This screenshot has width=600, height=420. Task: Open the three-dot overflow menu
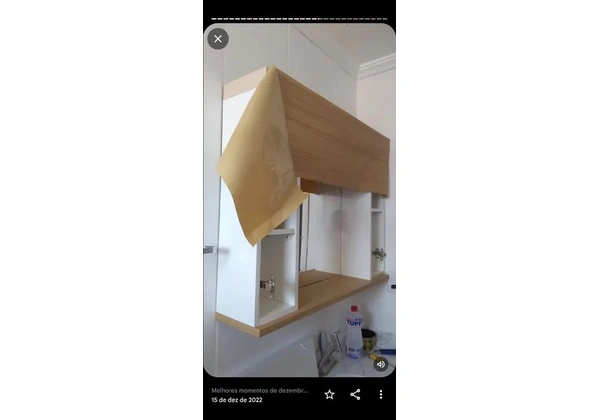[381, 394]
